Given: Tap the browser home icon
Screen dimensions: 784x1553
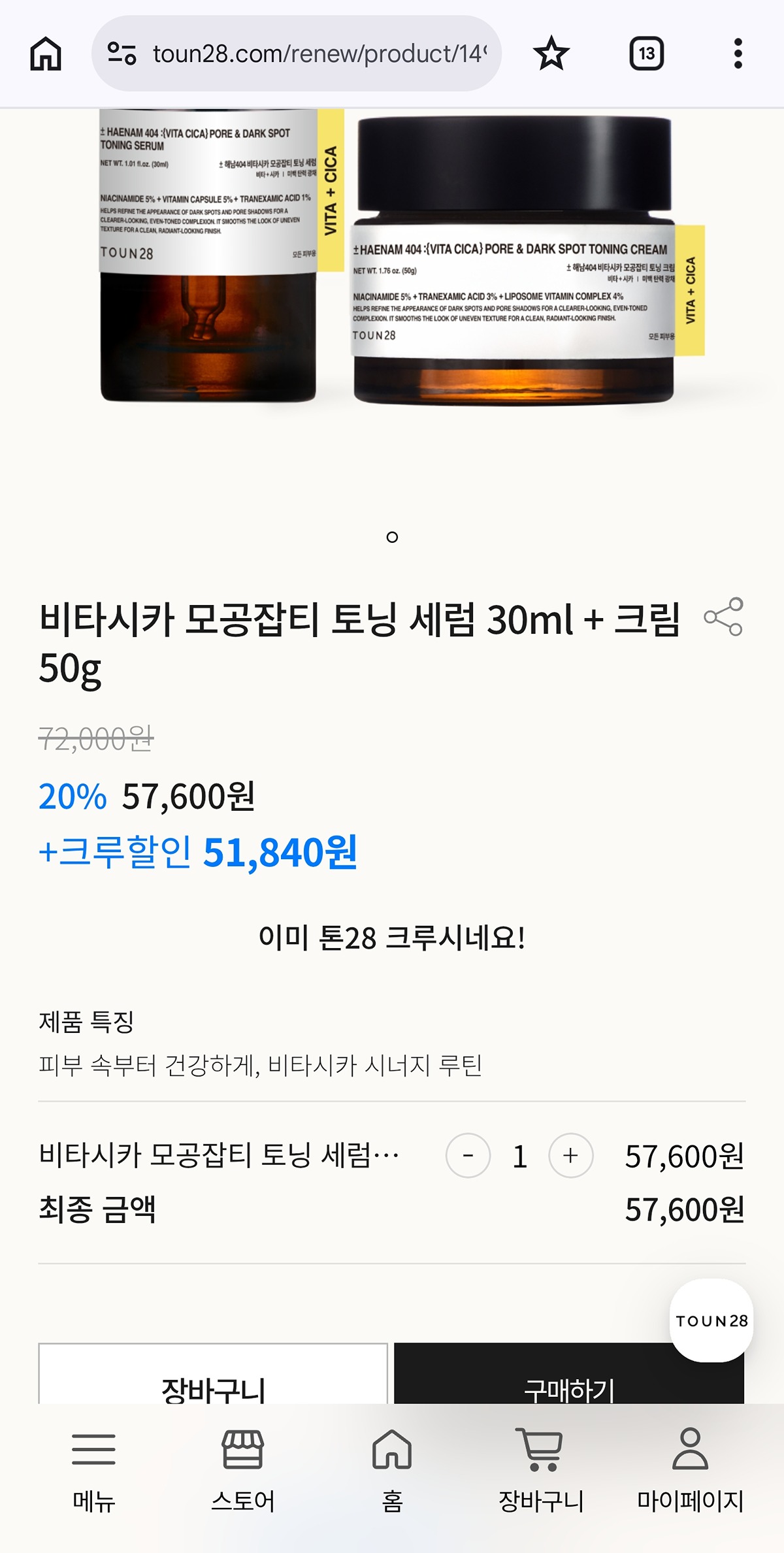Looking at the screenshot, I should 46,54.
